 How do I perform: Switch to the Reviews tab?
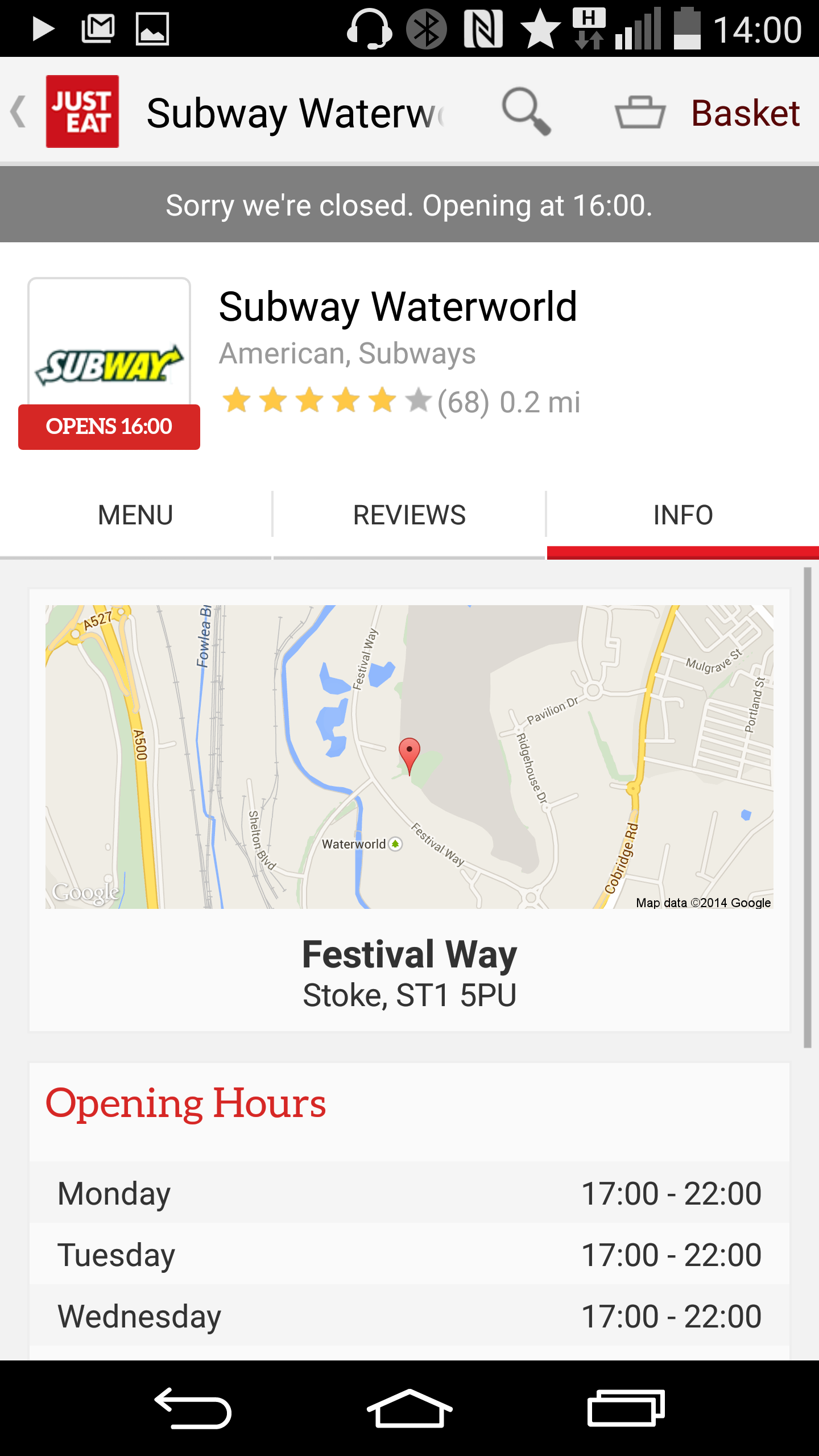(409, 516)
